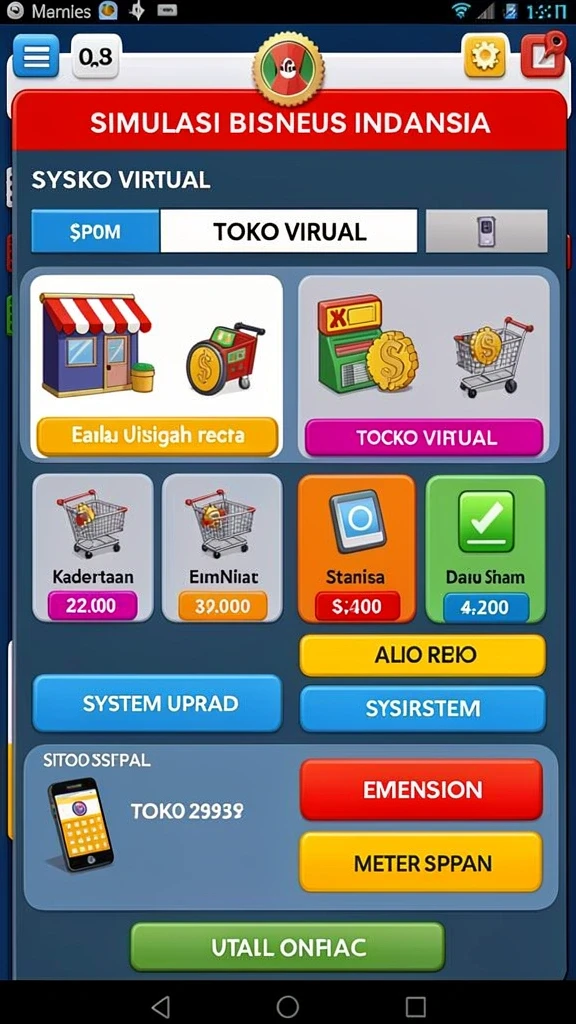Open the Kadertaan 22.000 card
Image resolution: width=576 pixels, height=1024 pixels.
click(x=92, y=547)
